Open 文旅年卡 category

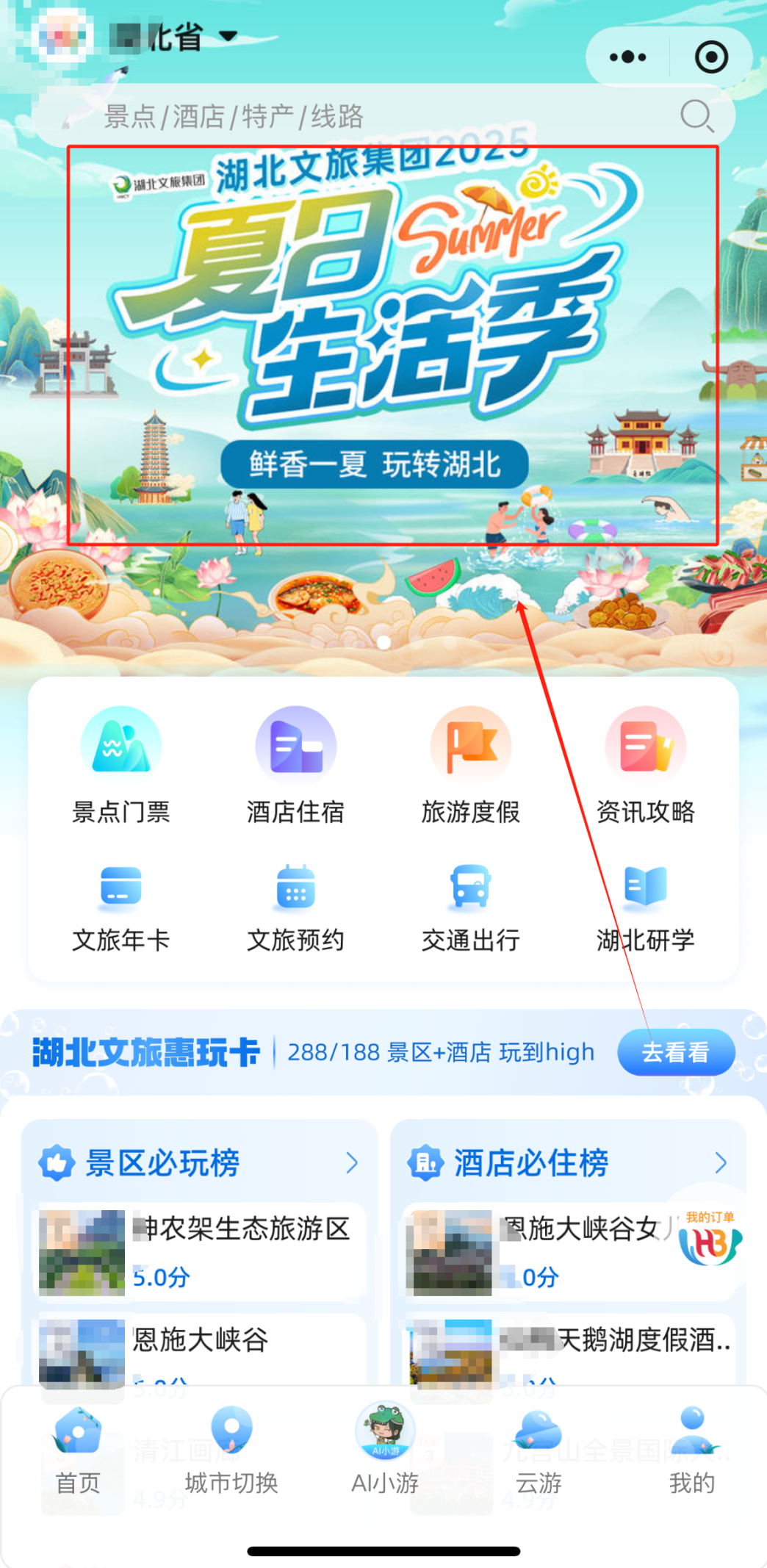coord(121,907)
